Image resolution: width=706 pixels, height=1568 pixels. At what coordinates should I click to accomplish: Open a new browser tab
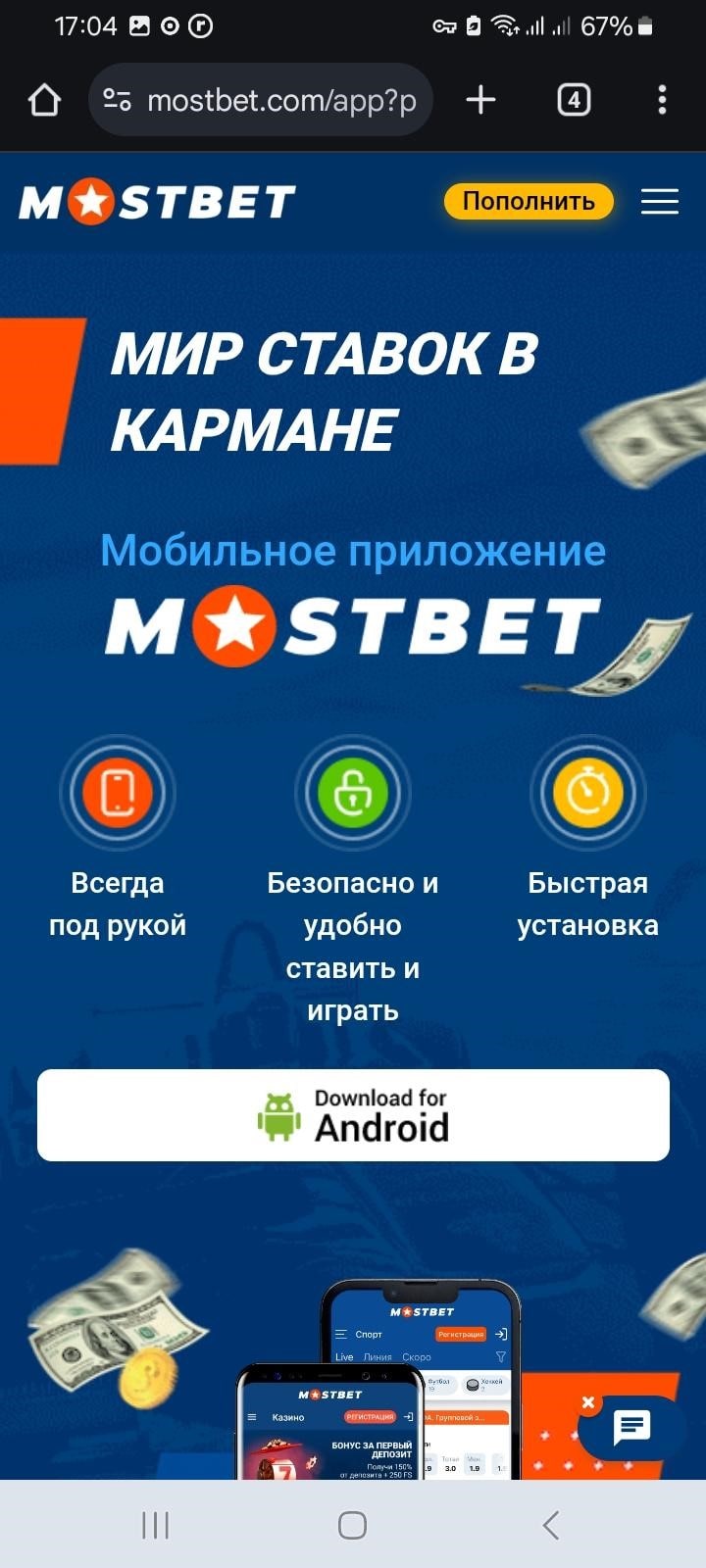click(480, 100)
